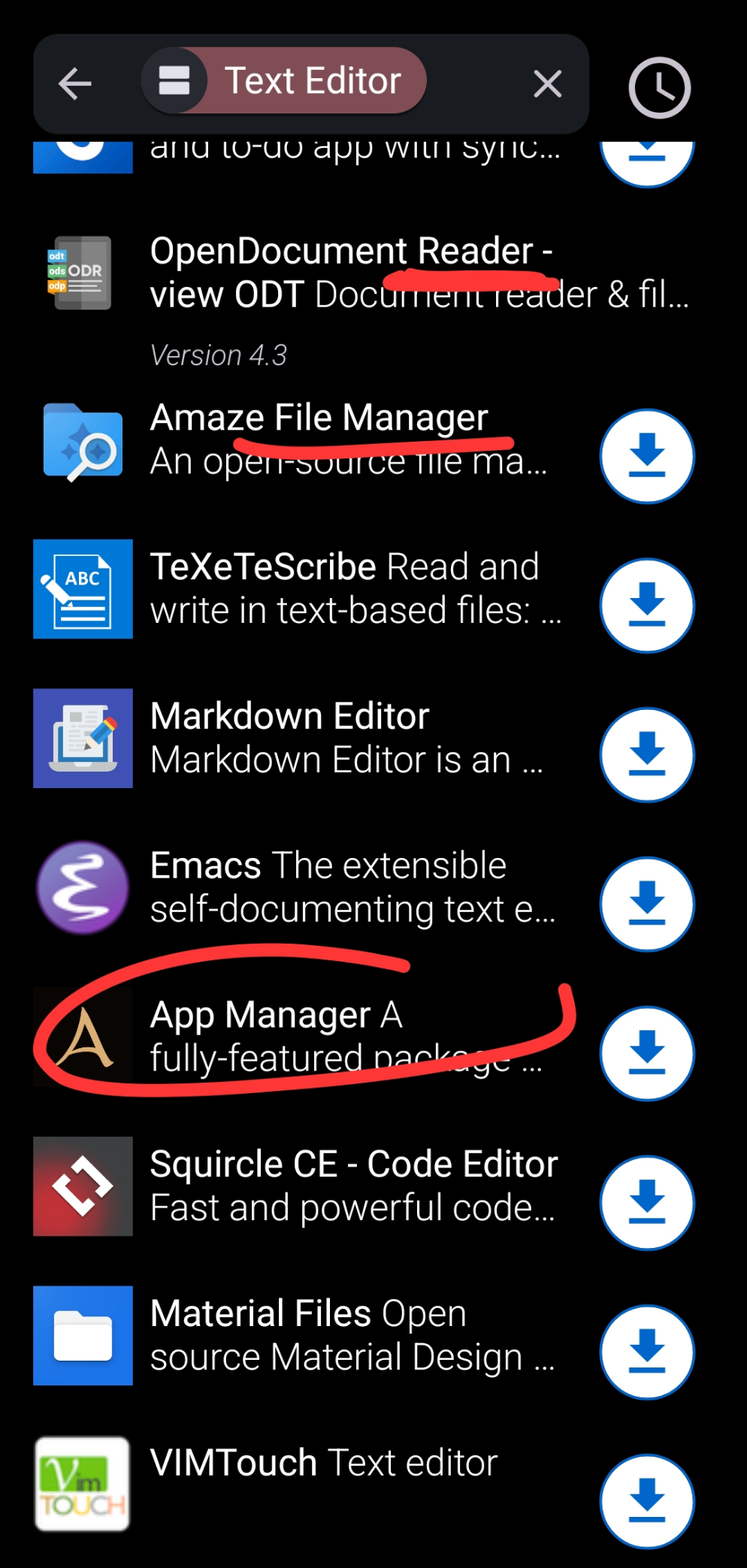Download App Manager

(646, 1053)
